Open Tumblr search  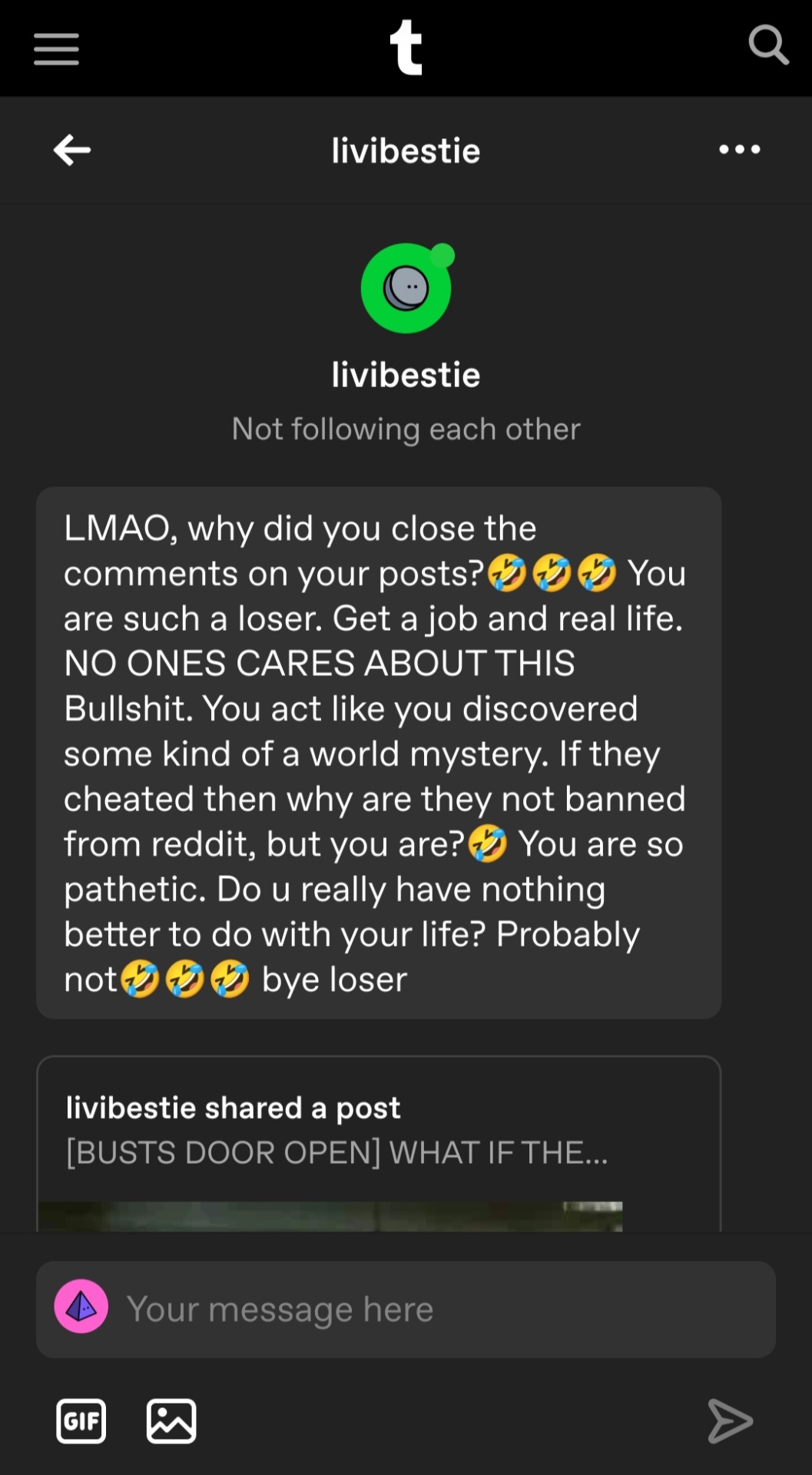pyautogui.click(x=767, y=45)
